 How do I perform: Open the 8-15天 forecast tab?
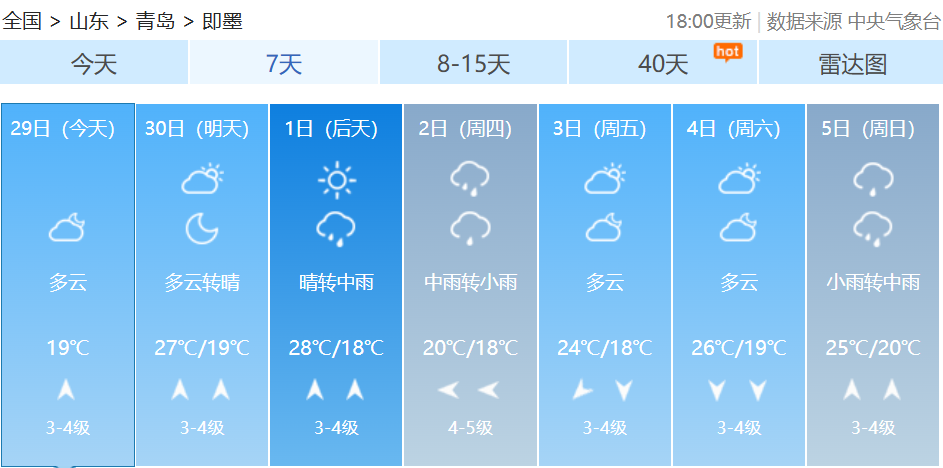coord(473,64)
